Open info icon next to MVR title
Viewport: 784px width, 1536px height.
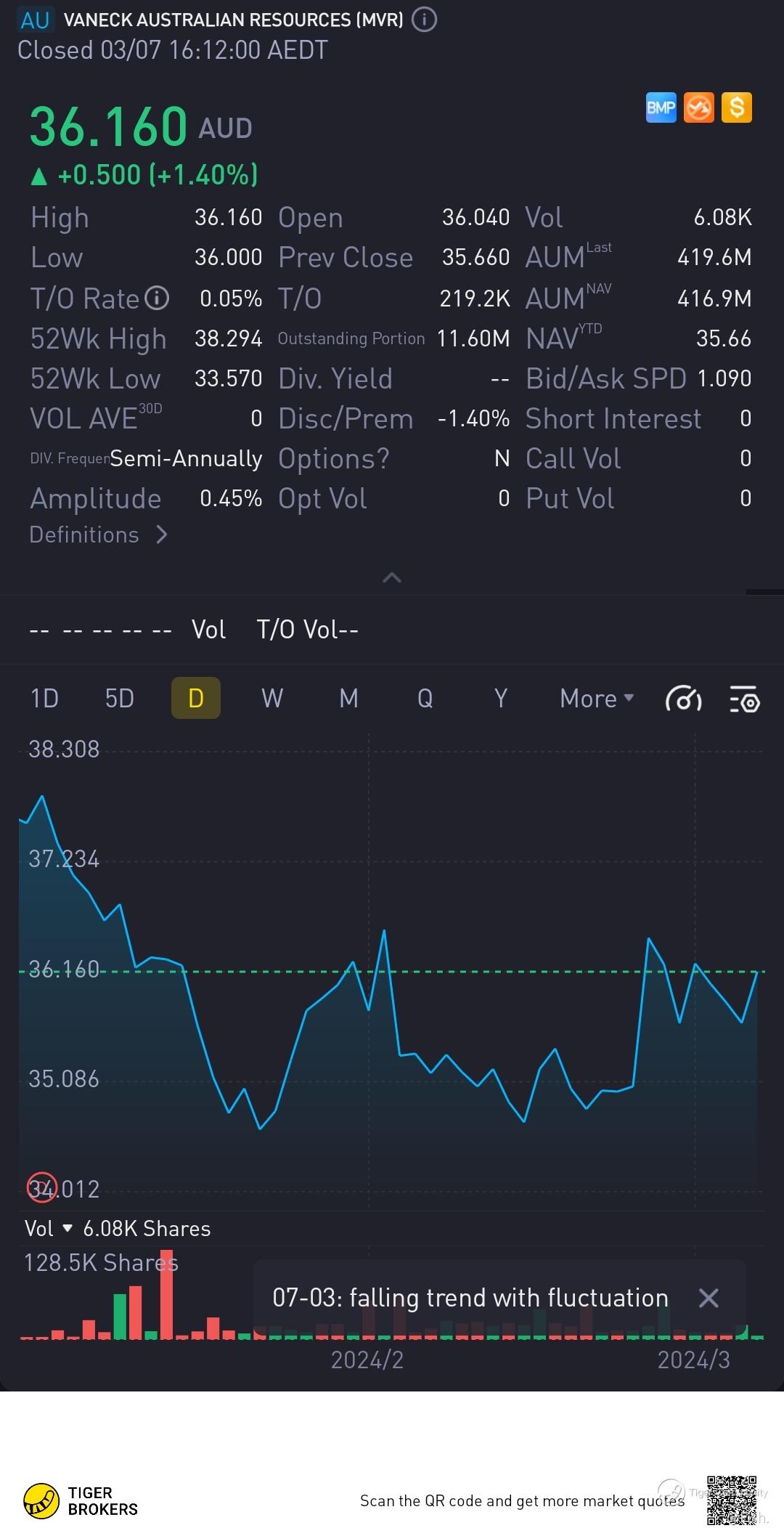click(425, 20)
